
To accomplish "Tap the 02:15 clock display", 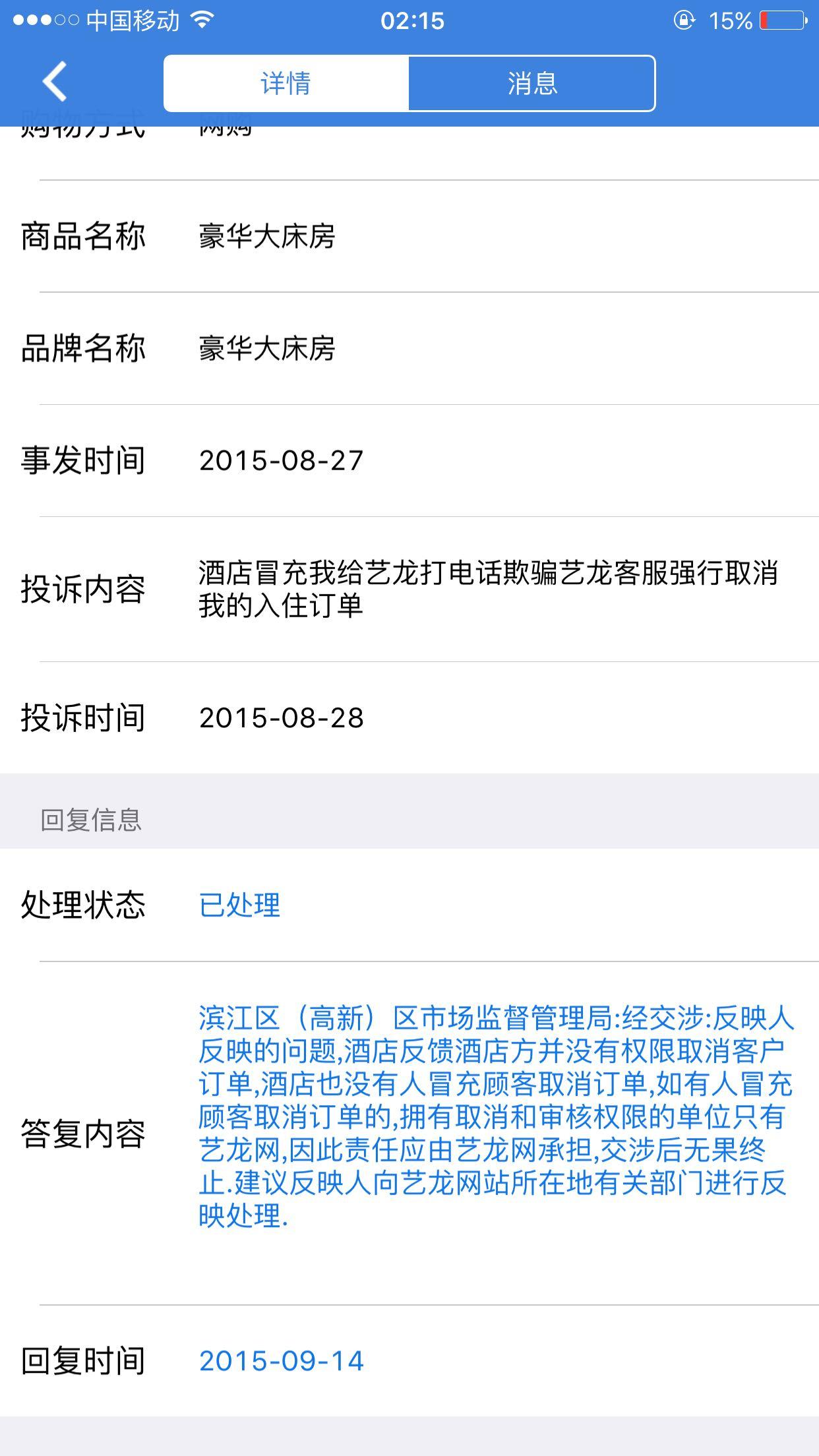I will click(409, 21).
